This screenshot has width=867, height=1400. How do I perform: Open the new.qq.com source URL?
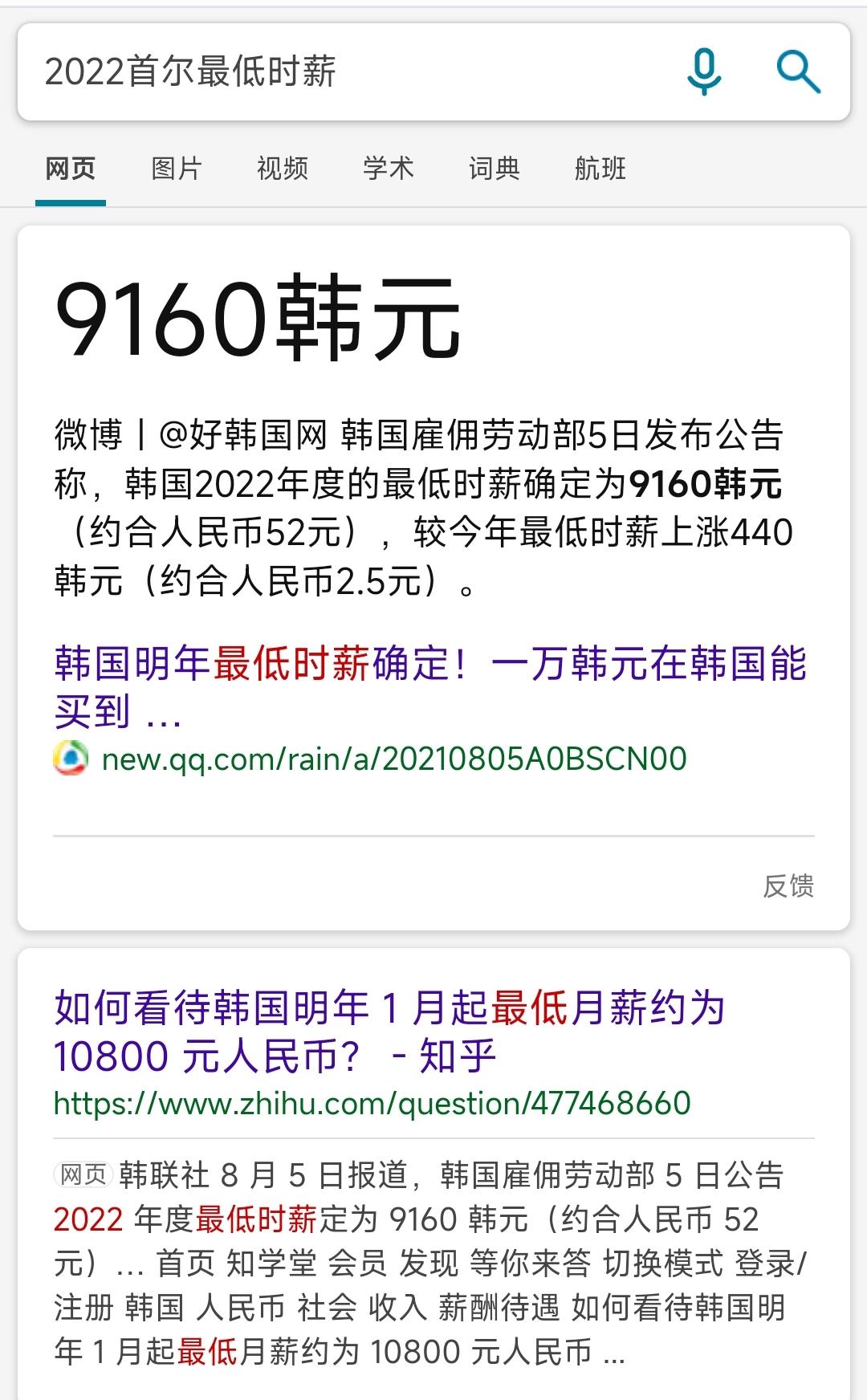click(x=393, y=759)
